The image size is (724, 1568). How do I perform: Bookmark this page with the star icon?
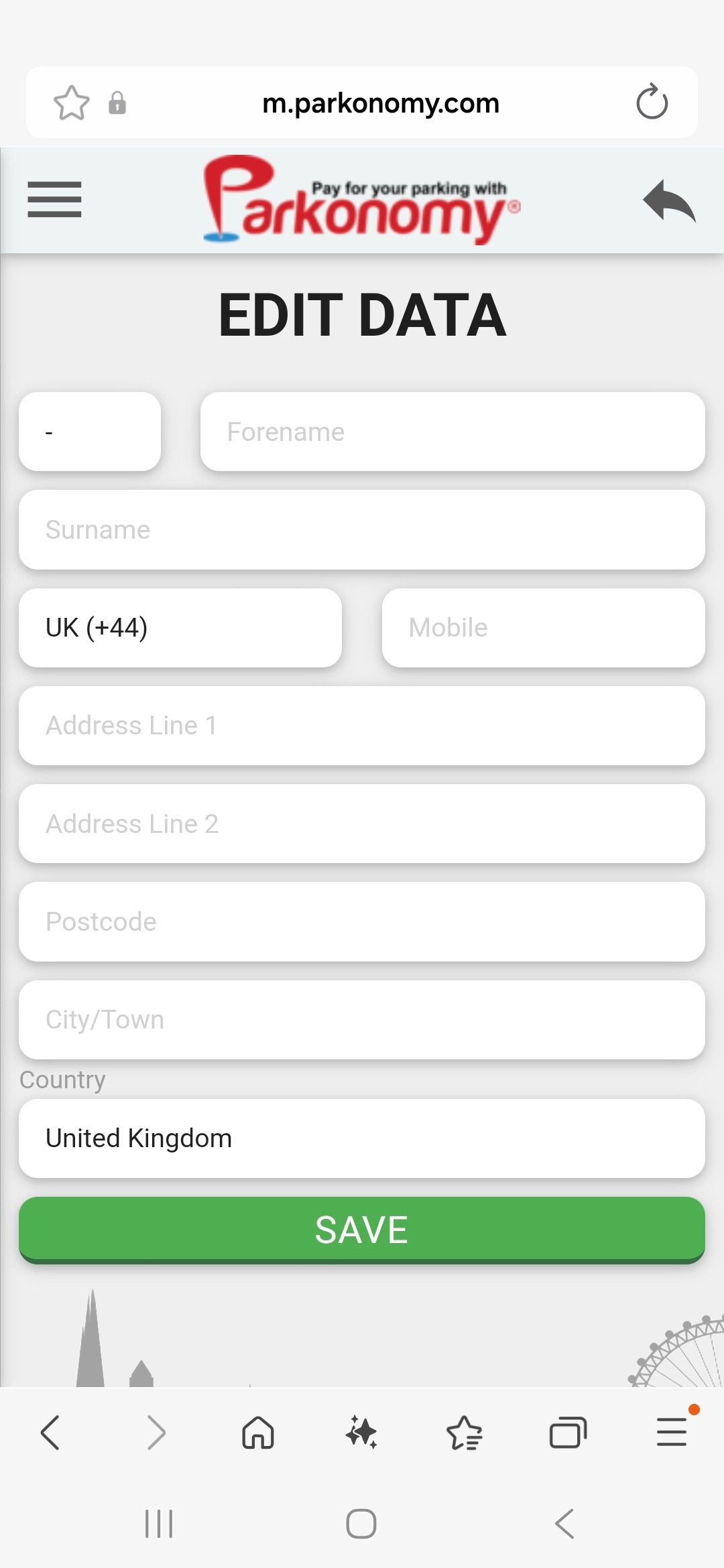71,103
